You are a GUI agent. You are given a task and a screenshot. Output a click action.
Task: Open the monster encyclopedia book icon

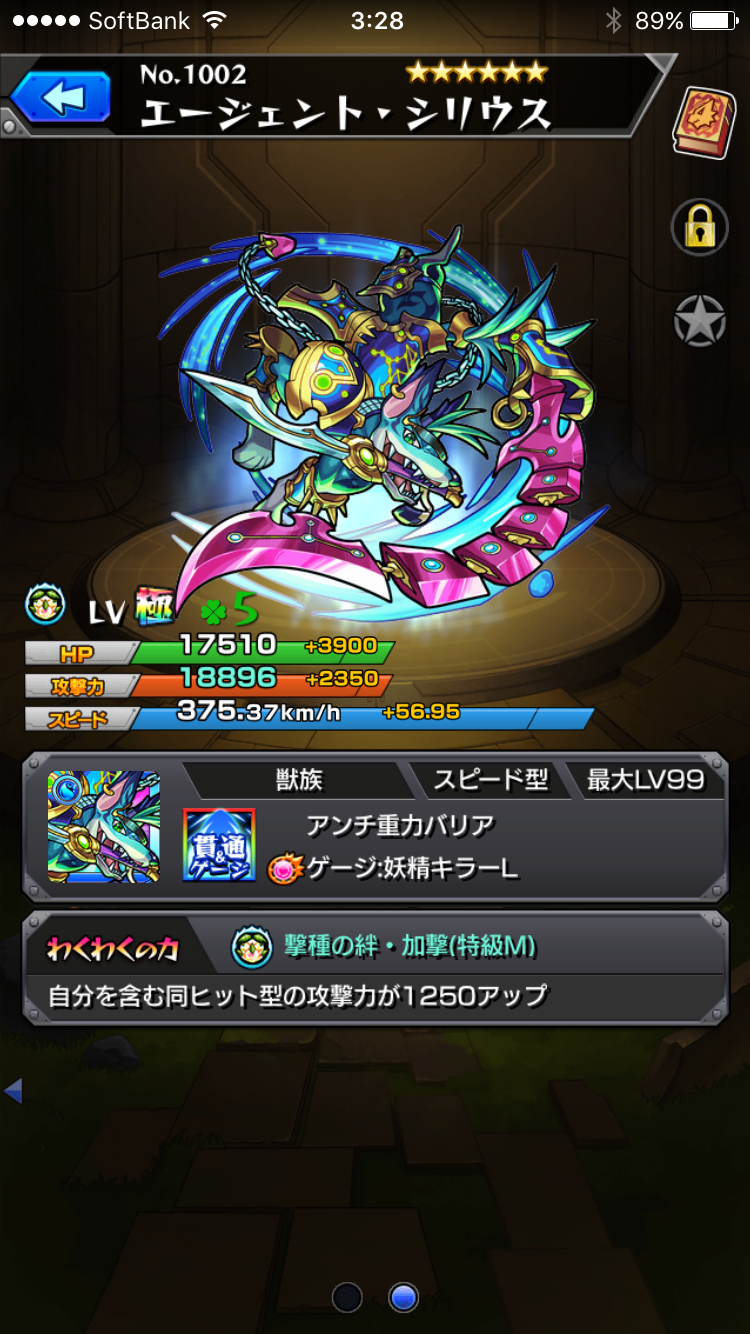pyautogui.click(x=703, y=122)
